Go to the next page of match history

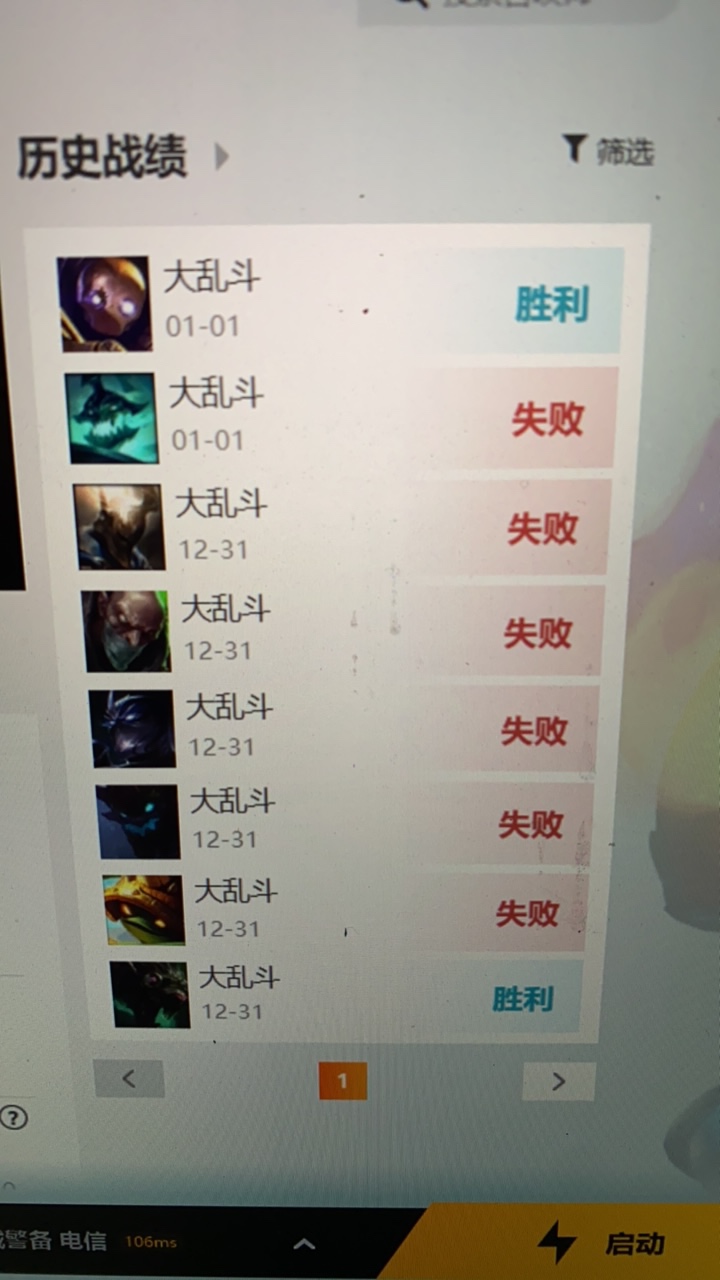pyautogui.click(x=558, y=1081)
